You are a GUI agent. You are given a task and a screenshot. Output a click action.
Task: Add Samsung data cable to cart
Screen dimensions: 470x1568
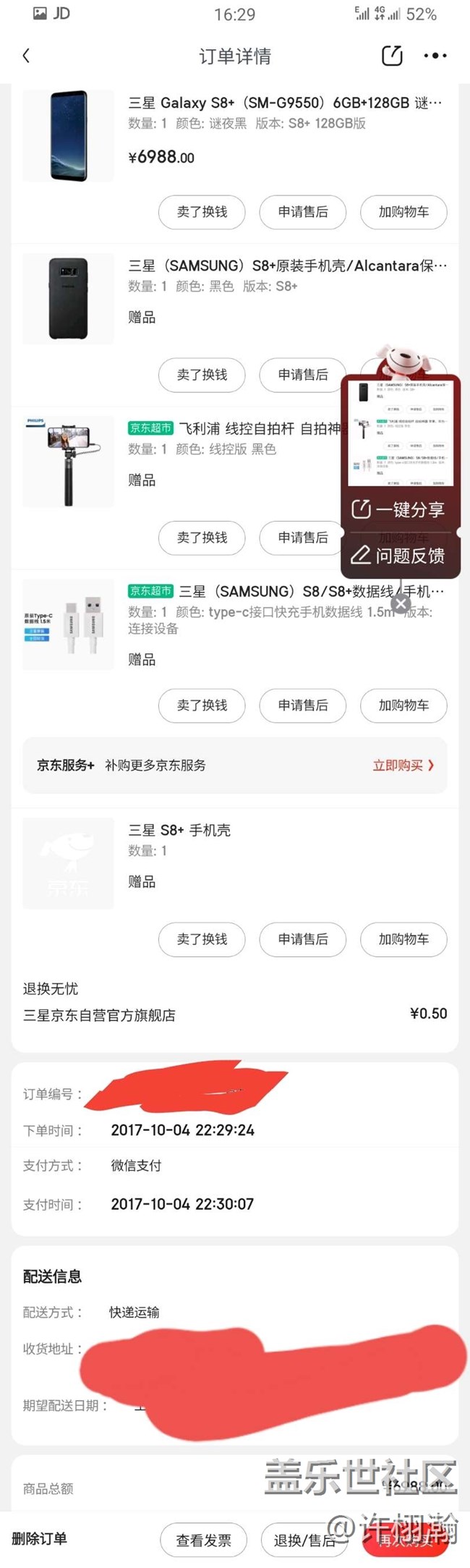[403, 705]
